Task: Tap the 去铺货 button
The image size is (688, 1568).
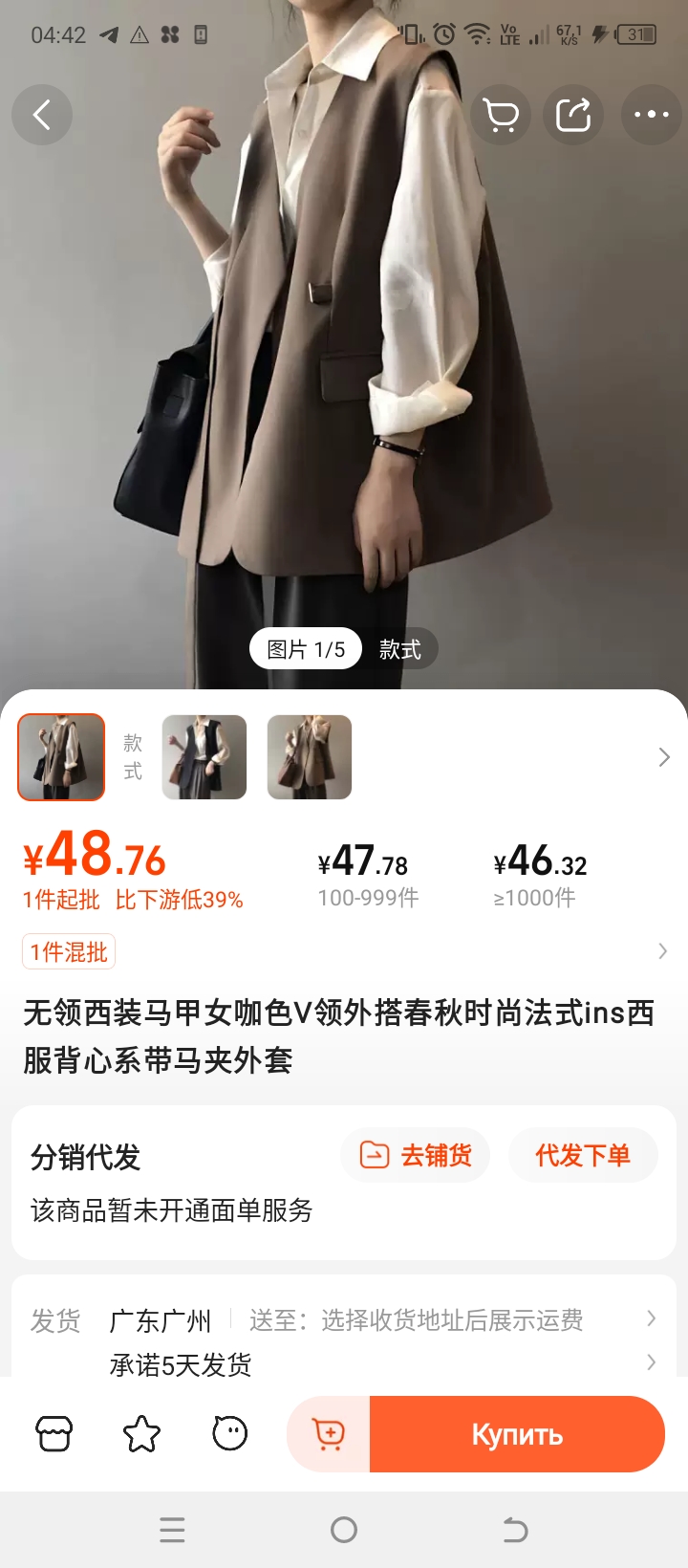Action: pyautogui.click(x=416, y=1155)
